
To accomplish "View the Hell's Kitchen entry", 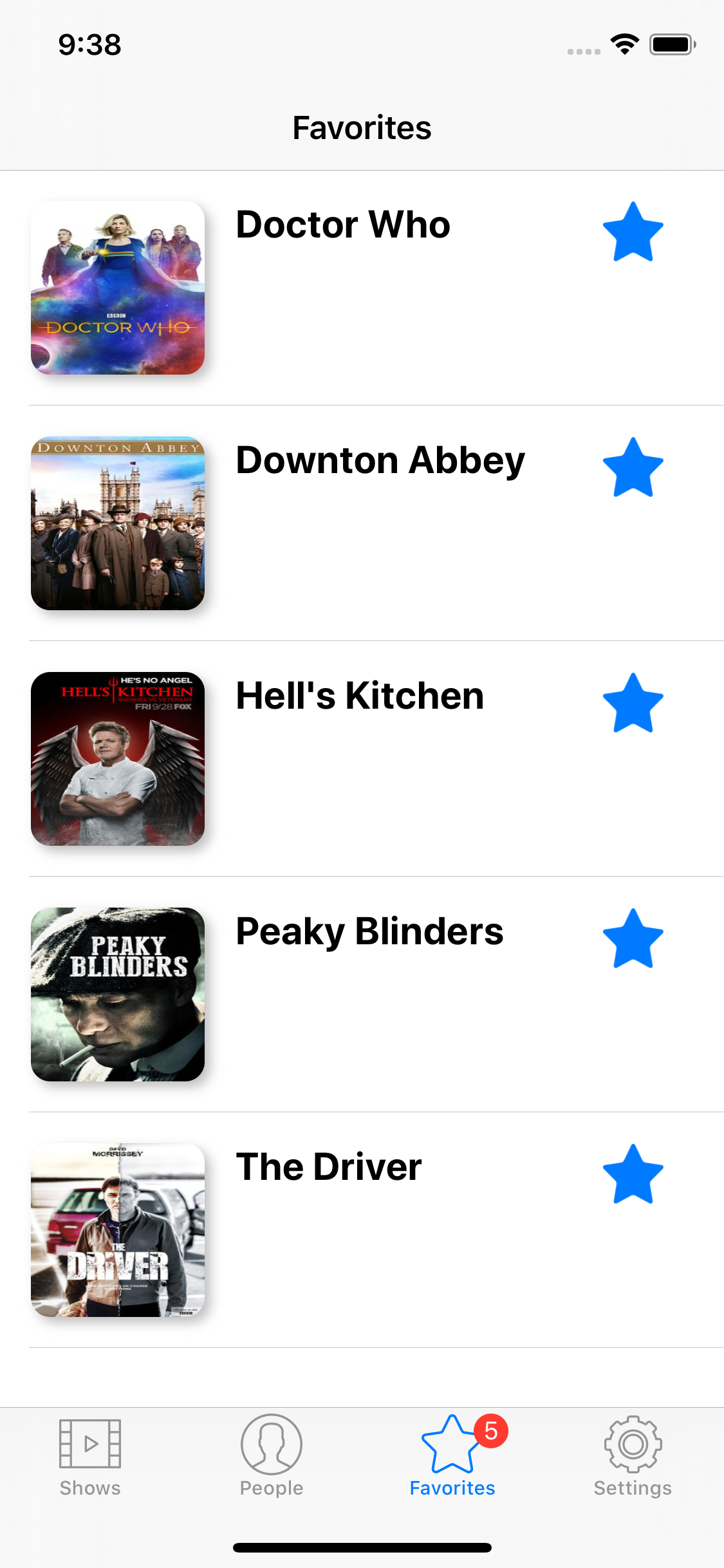I will (362, 759).
